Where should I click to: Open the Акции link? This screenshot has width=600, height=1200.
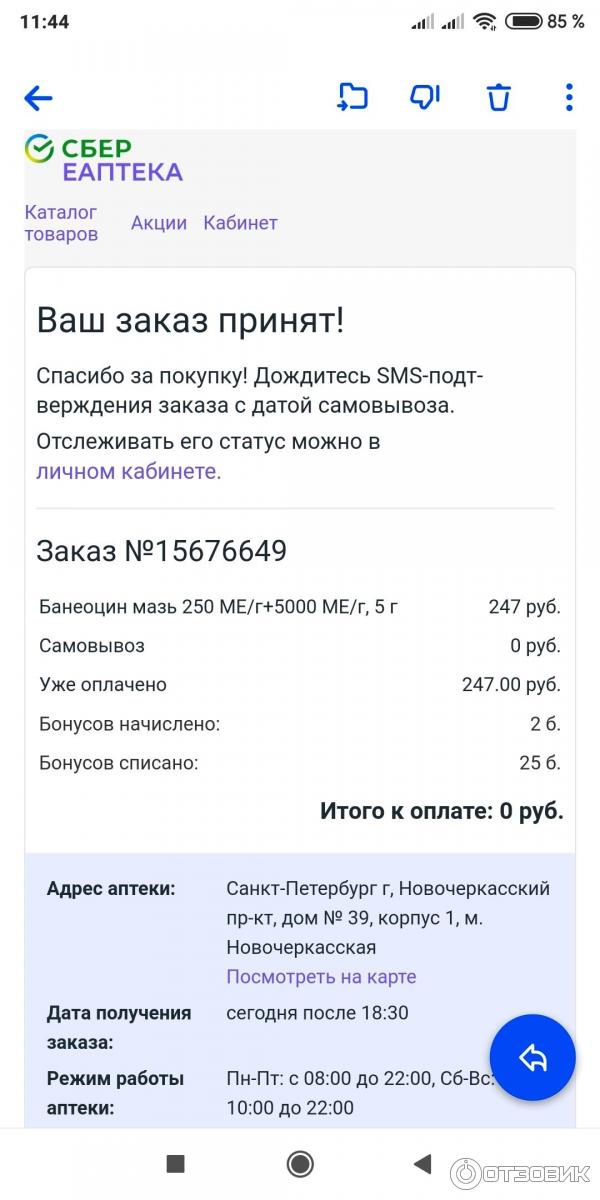pos(159,223)
